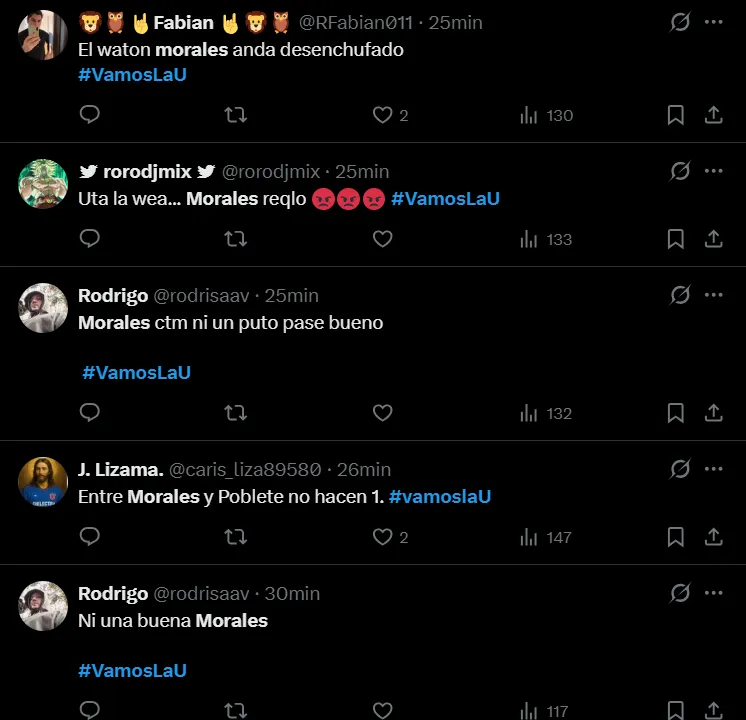Repost Rodrigo's tweet about ni un puto pase
The width and height of the screenshot is (746, 720).
click(x=235, y=413)
